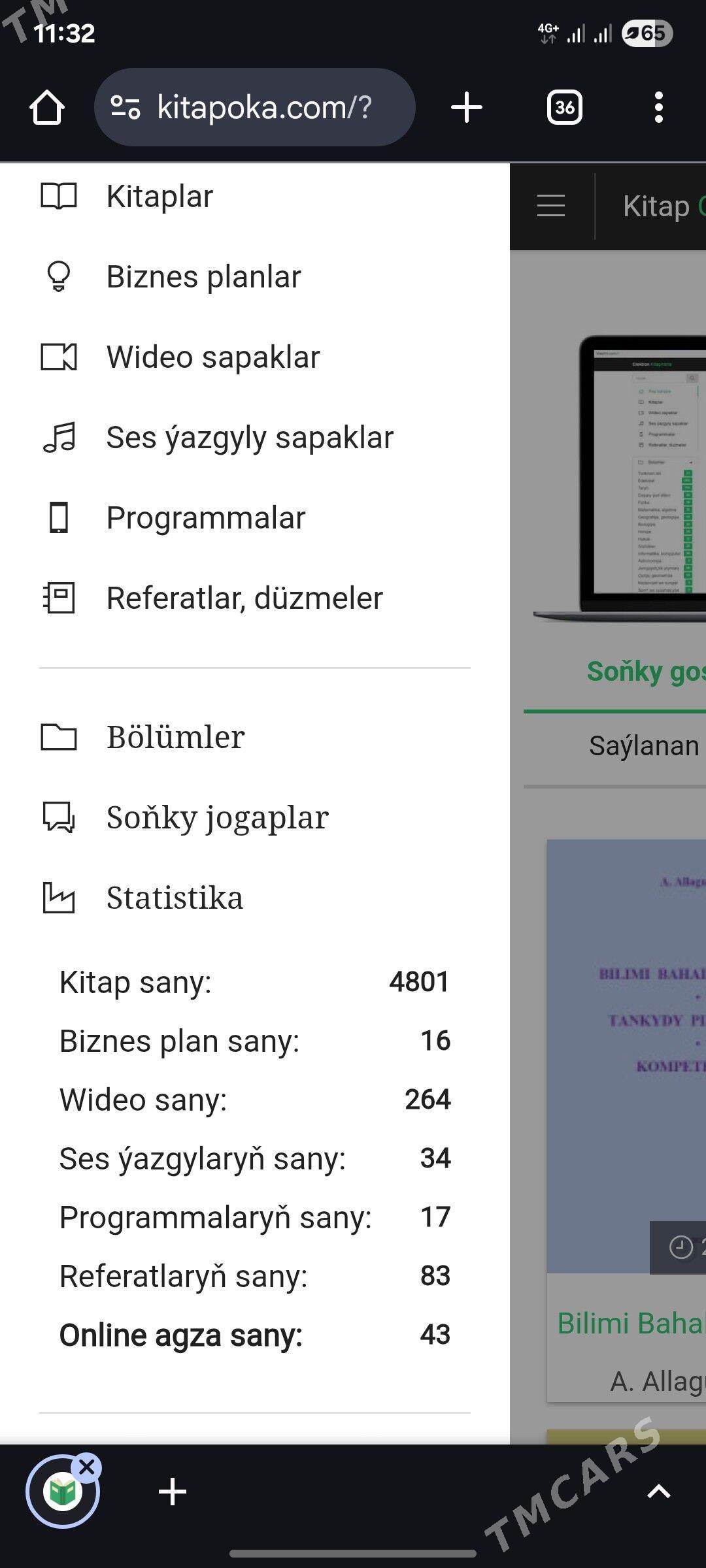The height and width of the screenshot is (1568, 706).
Task: Expand the bottom bar chevron
Action: click(658, 1492)
